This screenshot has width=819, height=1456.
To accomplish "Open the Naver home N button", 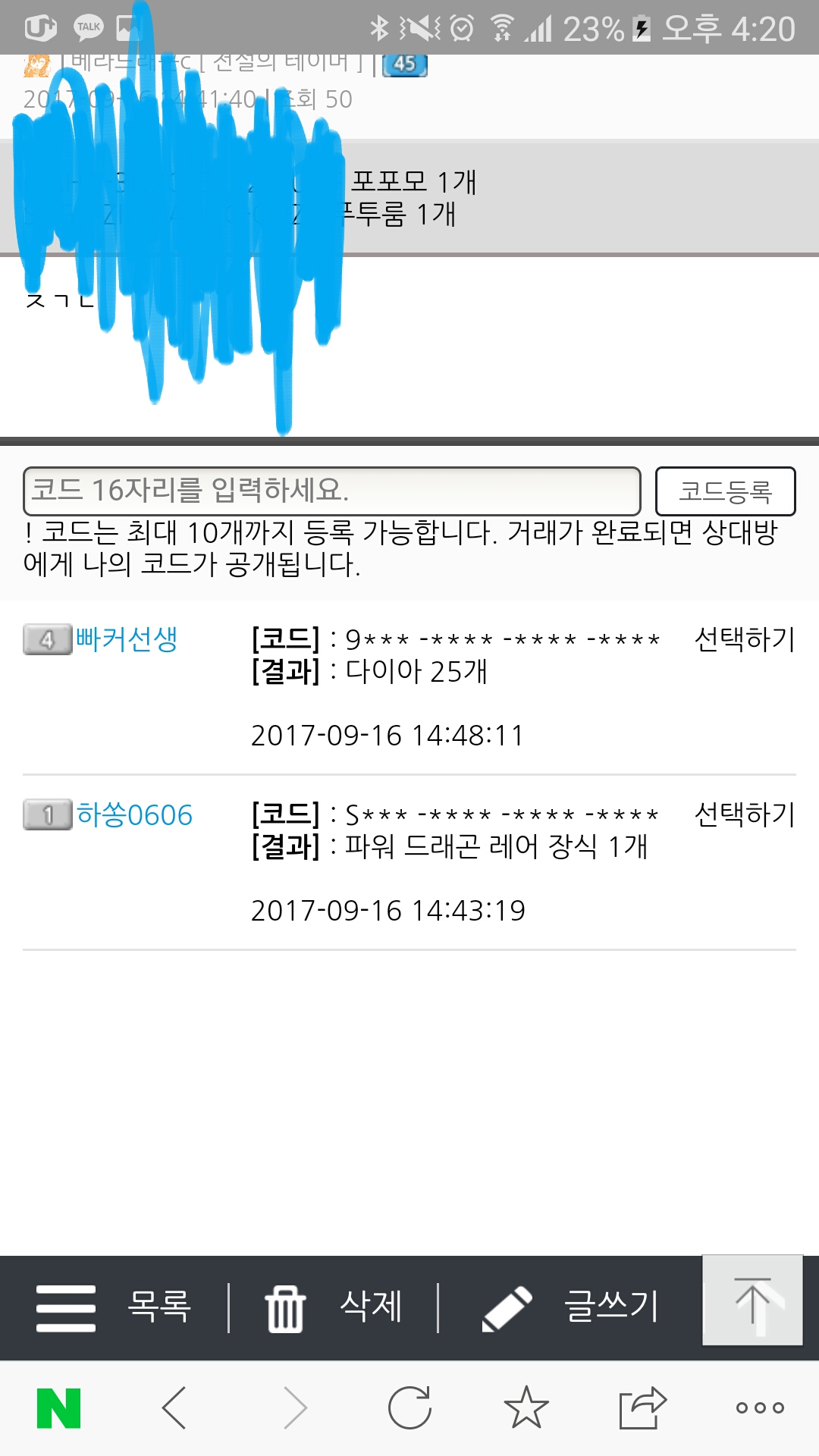I will point(58,1408).
